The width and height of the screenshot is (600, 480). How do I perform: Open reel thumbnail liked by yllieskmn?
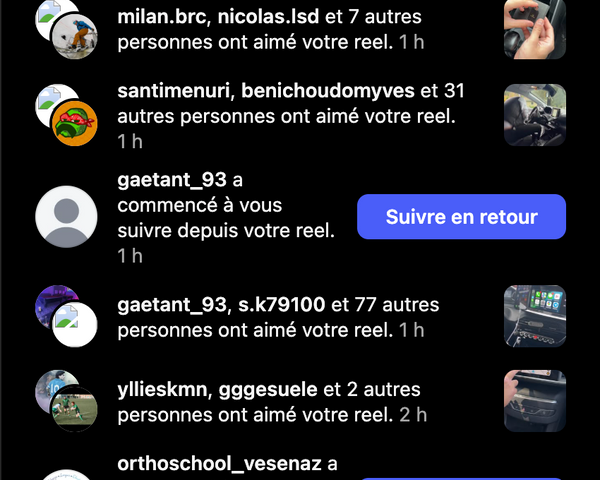[534, 401]
